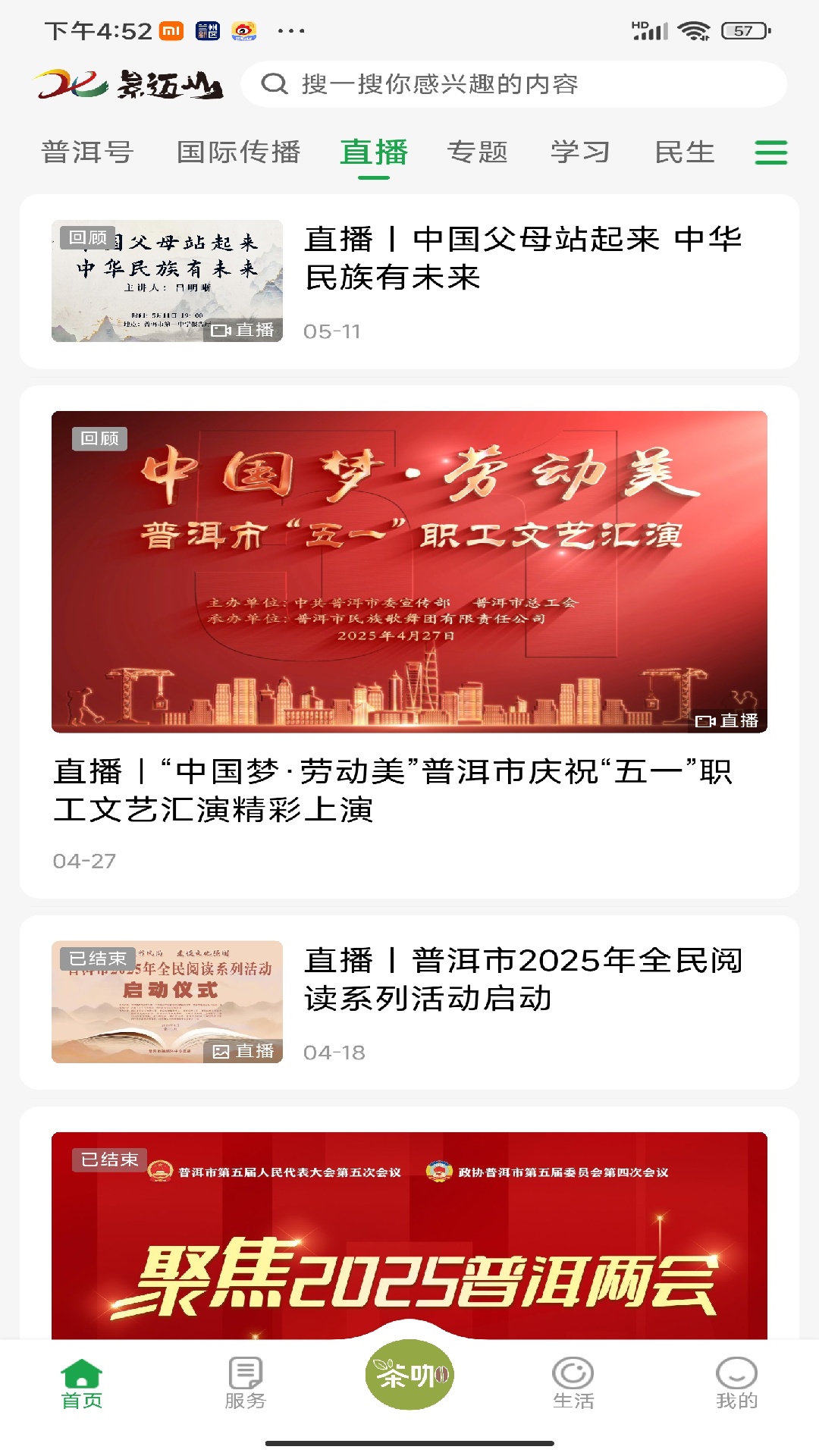This screenshot has height=1456, width=819.
Task: Switch to the 国际传播 tab
Action: coord(240,152)
